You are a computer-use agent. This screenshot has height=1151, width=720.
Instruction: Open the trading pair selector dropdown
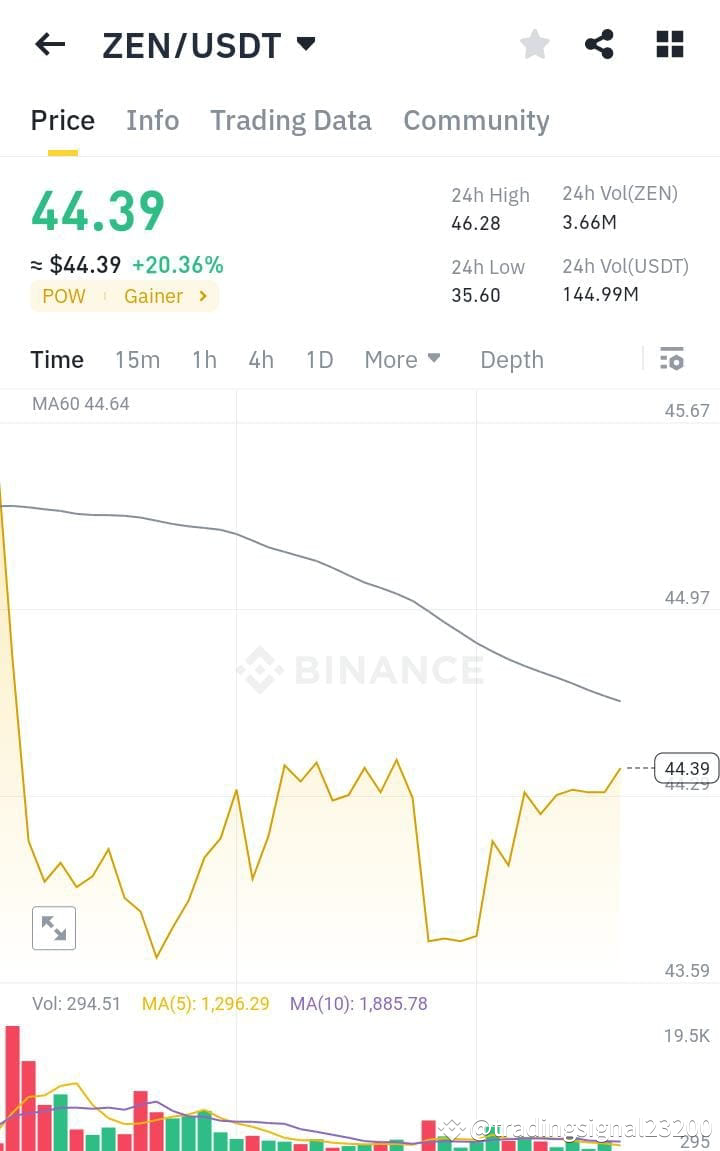pos(305,44)
